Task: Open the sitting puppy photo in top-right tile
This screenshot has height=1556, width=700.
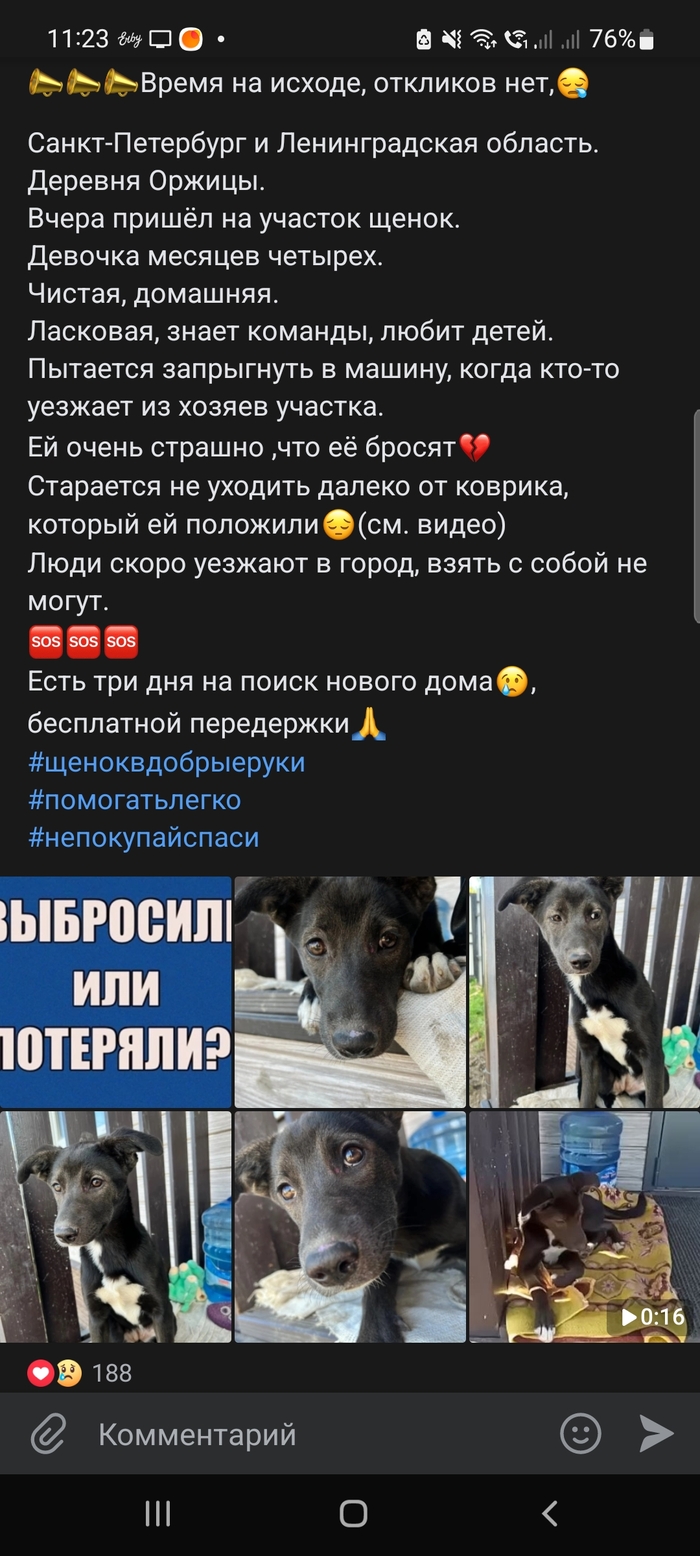Action: click(x=584, y=991)
